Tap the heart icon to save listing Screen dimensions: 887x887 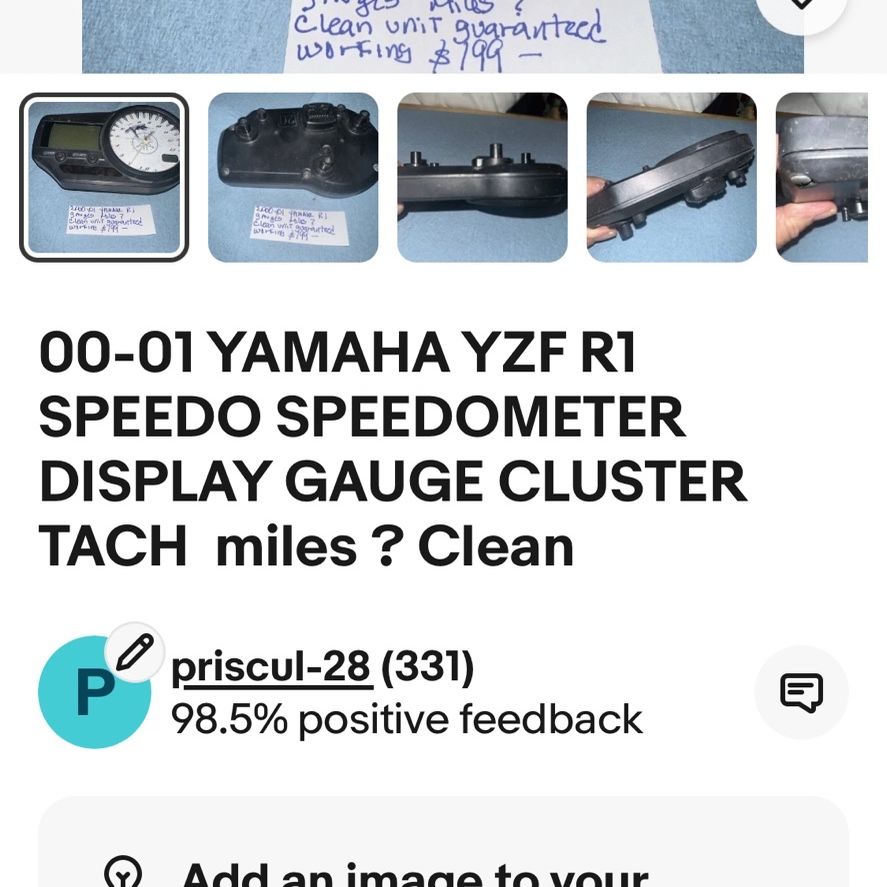point(802,8)
